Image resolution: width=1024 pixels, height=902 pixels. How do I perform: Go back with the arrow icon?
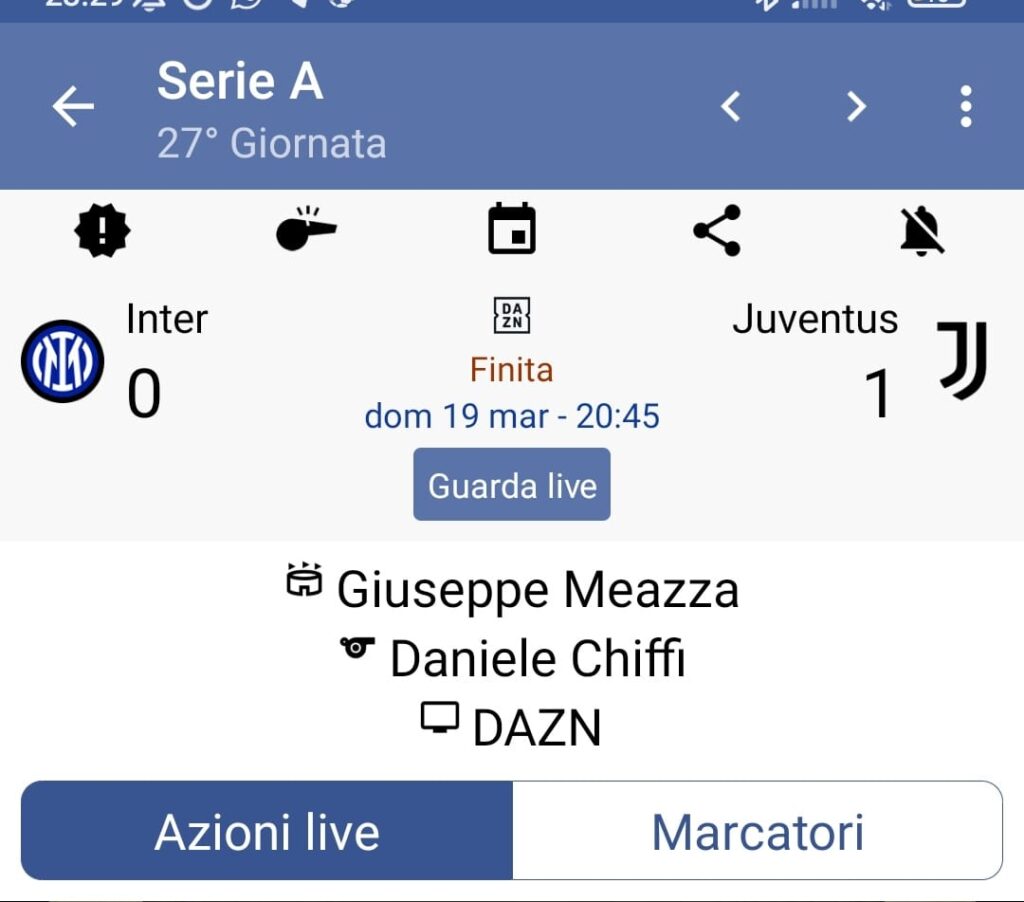tap(73, 106)
